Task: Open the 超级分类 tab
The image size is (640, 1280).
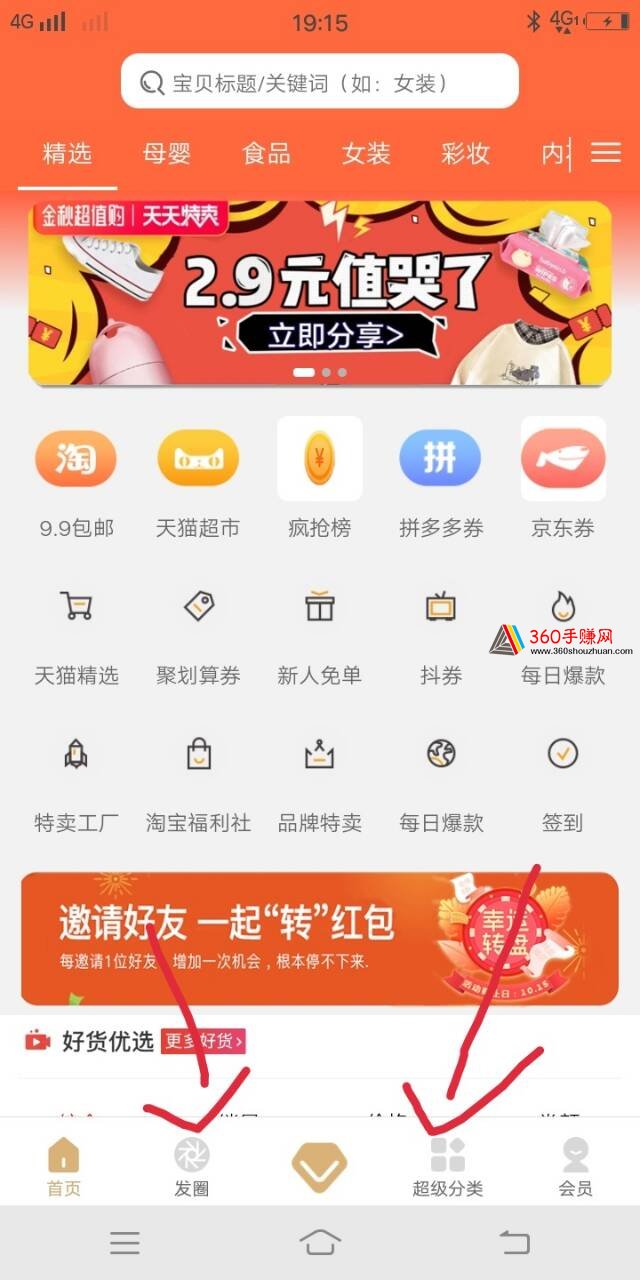Action: click(x=448, y=1167)
